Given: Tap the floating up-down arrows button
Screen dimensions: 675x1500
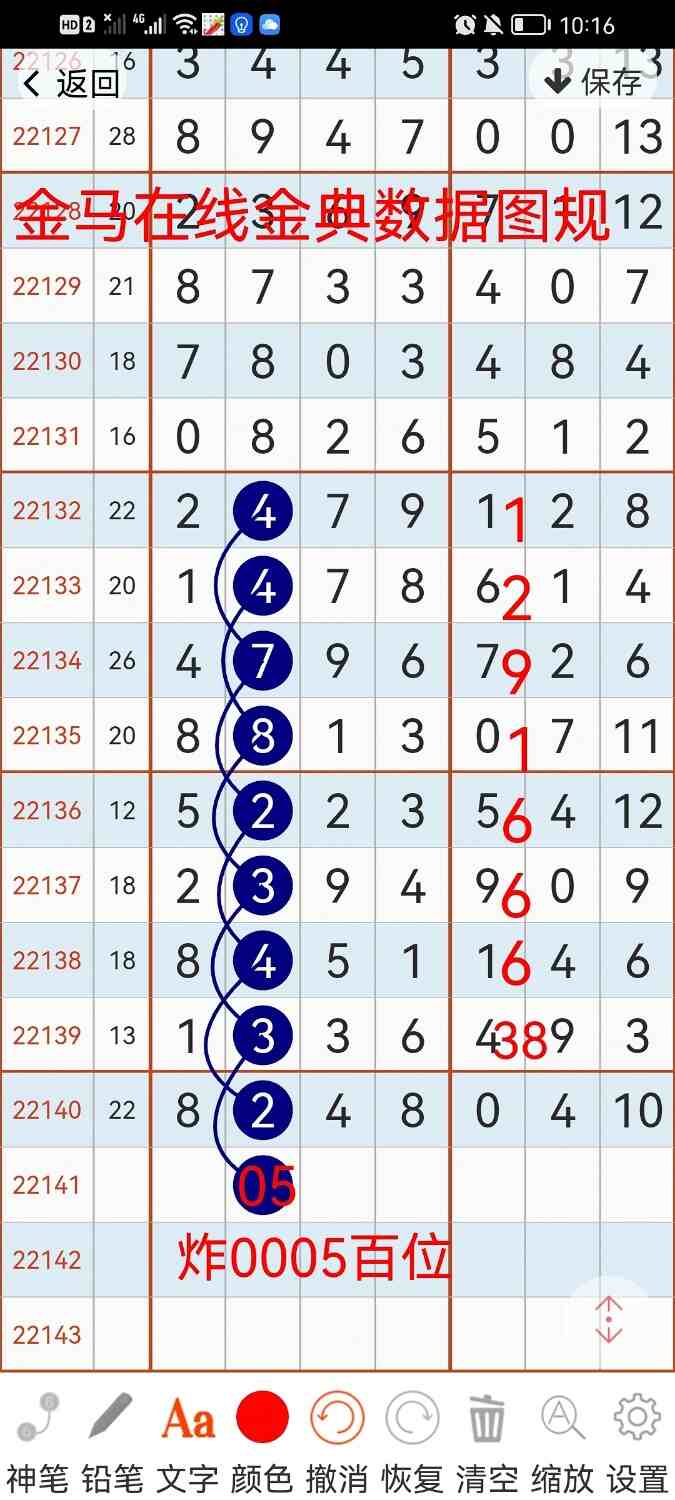Looking at the screenshot, I should point(608,1320).
